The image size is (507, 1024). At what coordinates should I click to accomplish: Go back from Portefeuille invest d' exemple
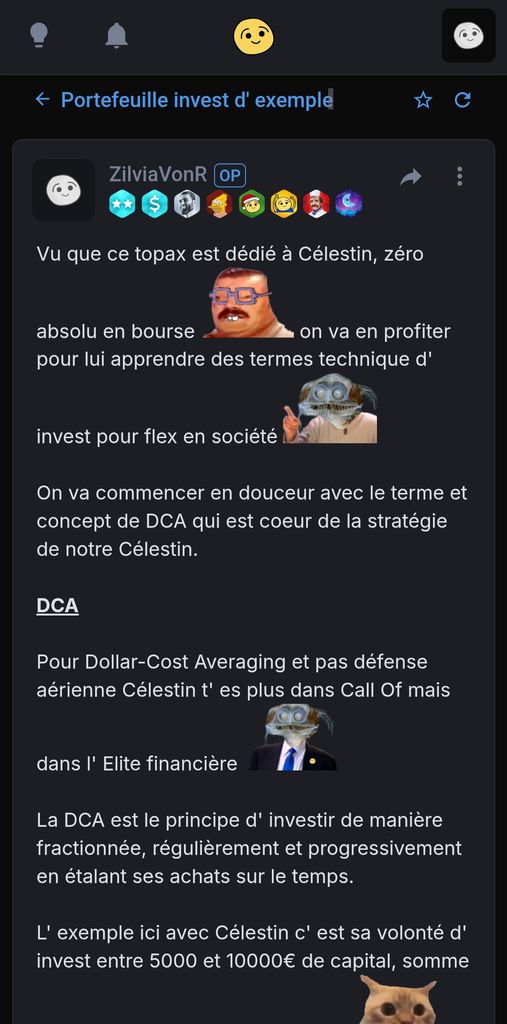tap(42, 99)
